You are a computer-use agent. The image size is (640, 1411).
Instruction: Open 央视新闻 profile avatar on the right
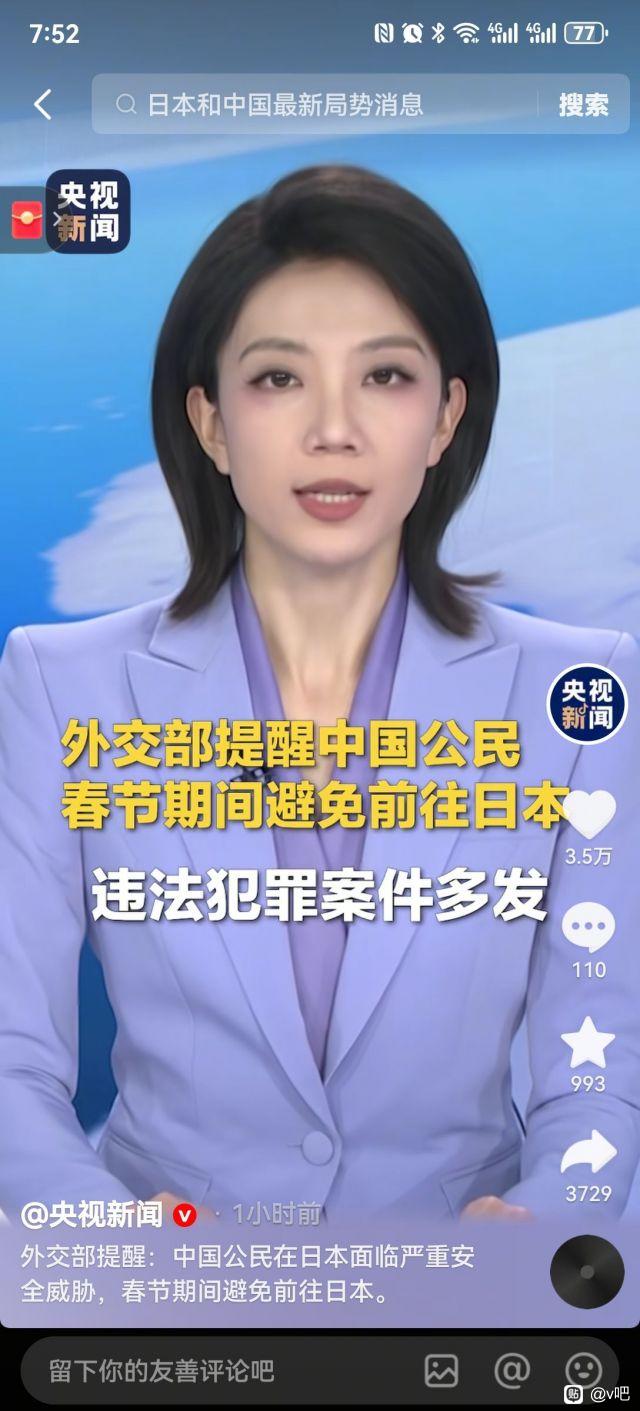(x=587, y=704)
